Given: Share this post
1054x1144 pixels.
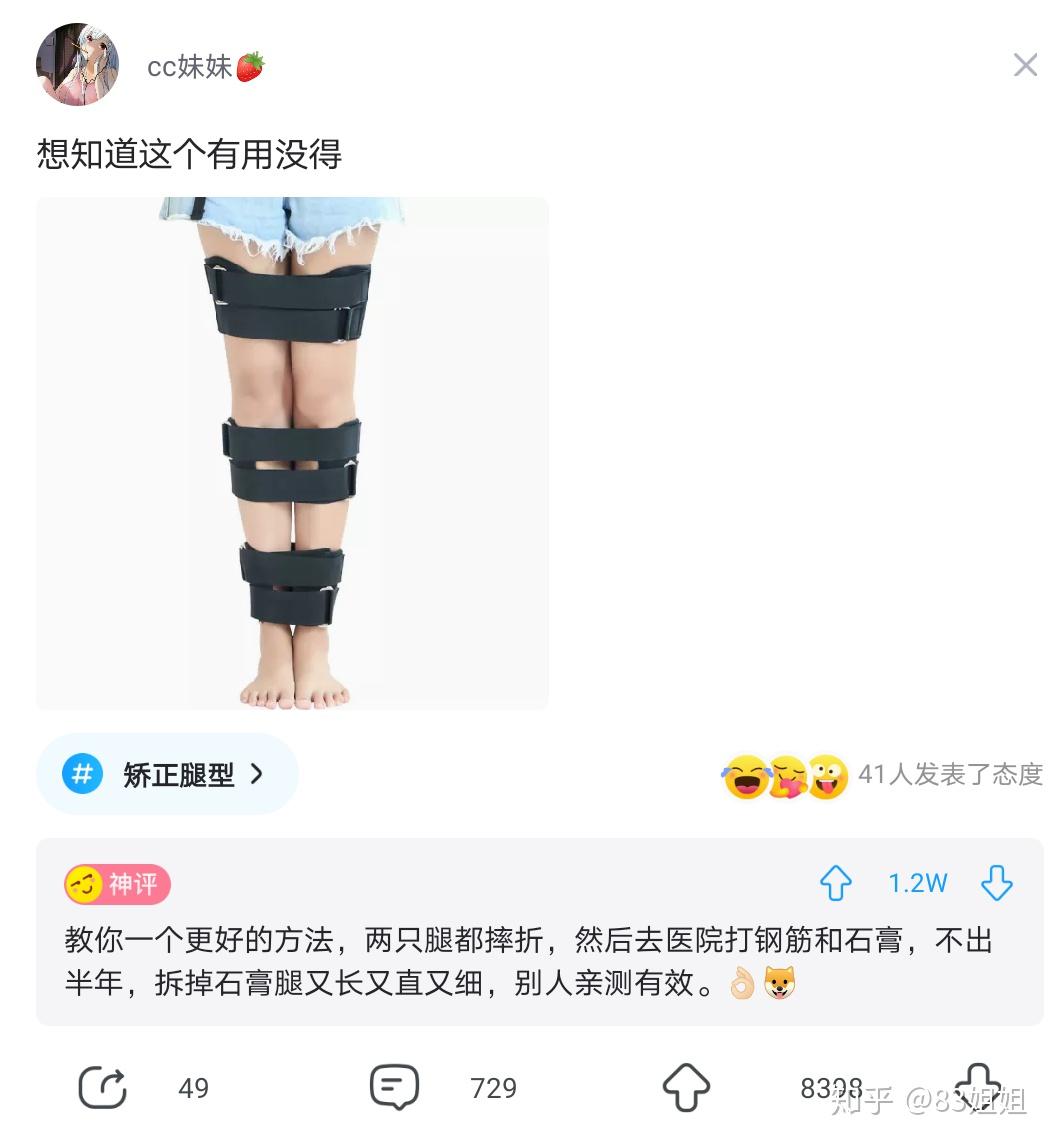Looking at the screenshot, I should (102, 1087).
